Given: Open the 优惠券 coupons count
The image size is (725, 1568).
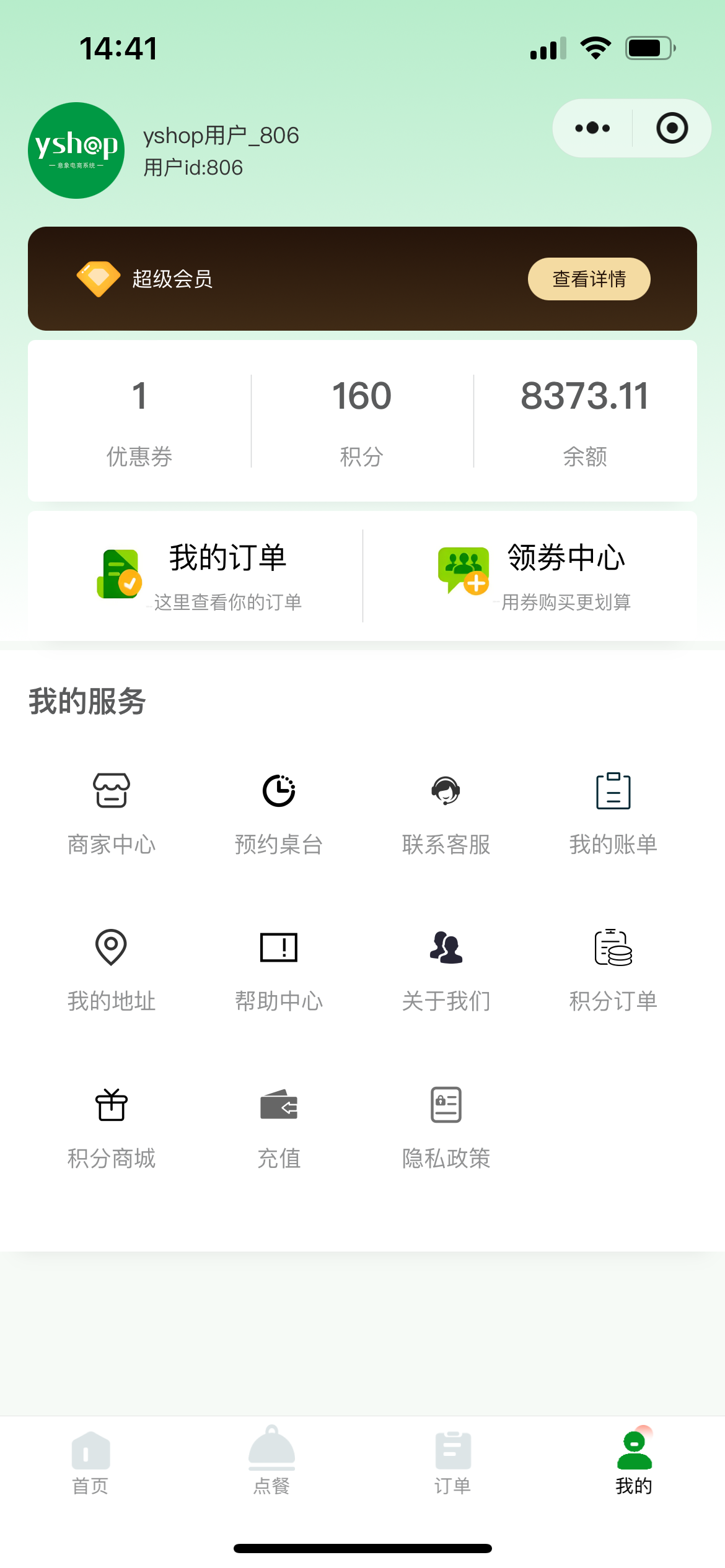Looking at the screenshot, I should (x=139, y=418).
